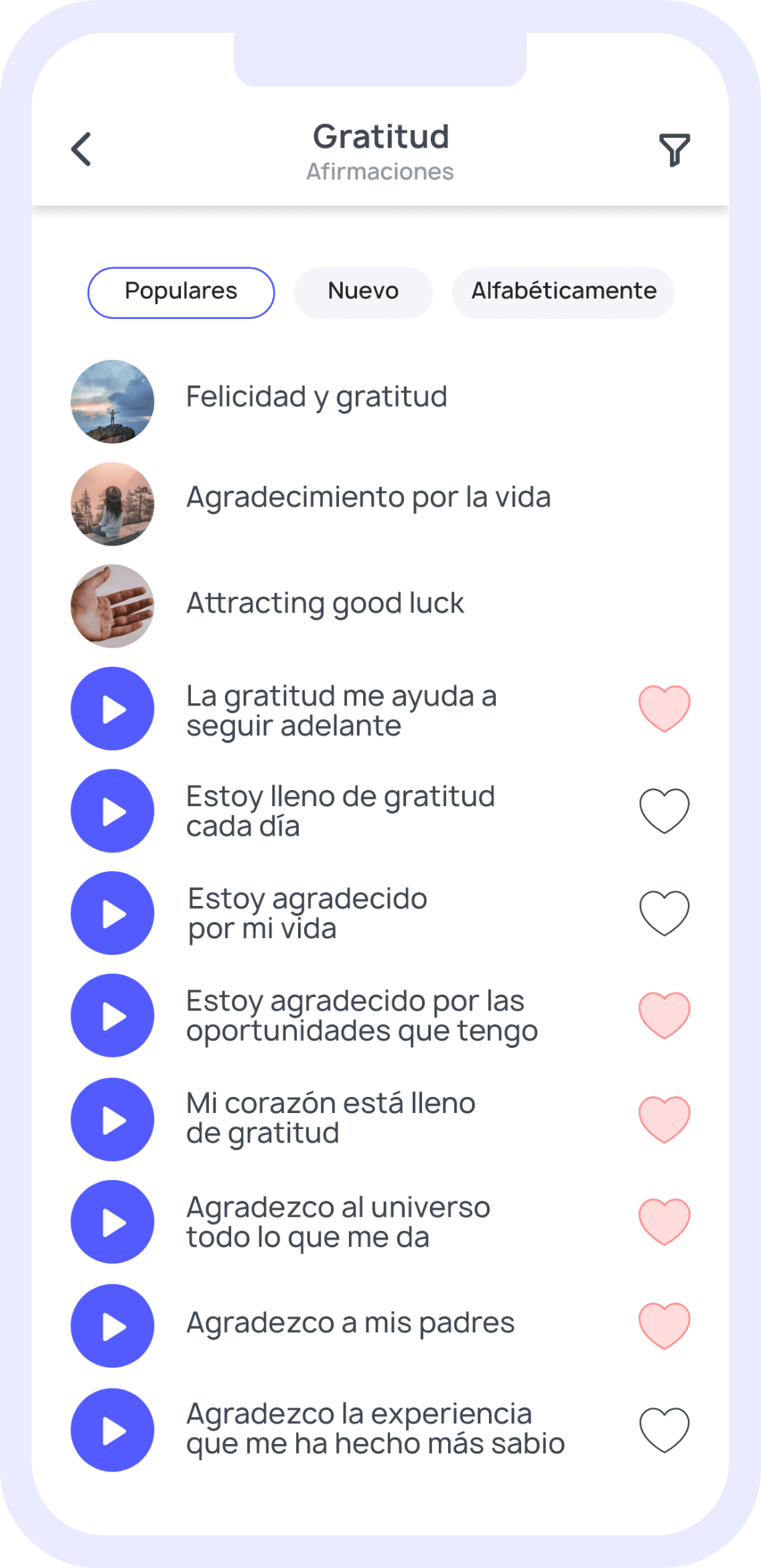
Task: Open the Felicidad y gratitud collection
Action: click(316, 397)
